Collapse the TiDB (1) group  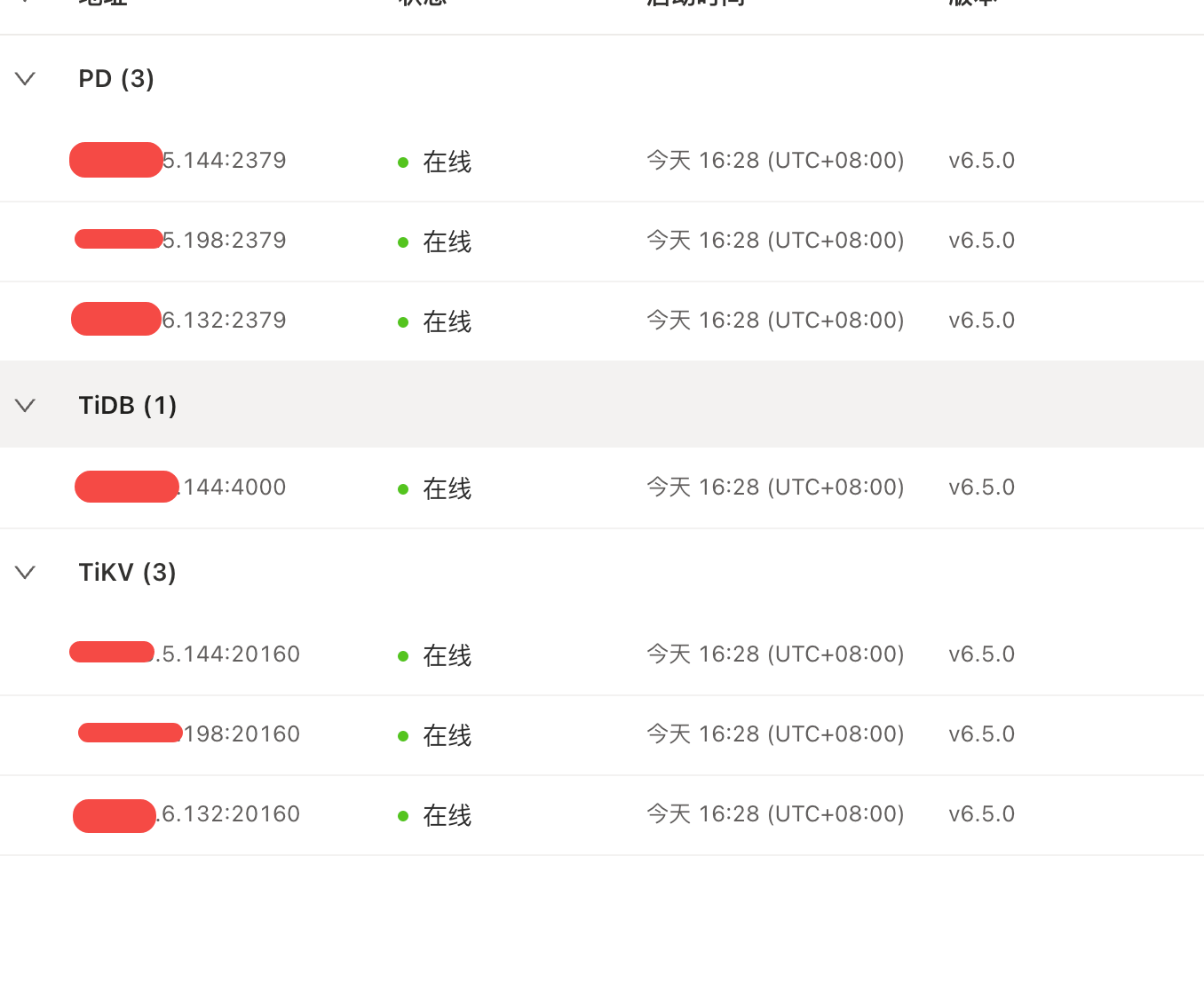click(x=26, y=406)
